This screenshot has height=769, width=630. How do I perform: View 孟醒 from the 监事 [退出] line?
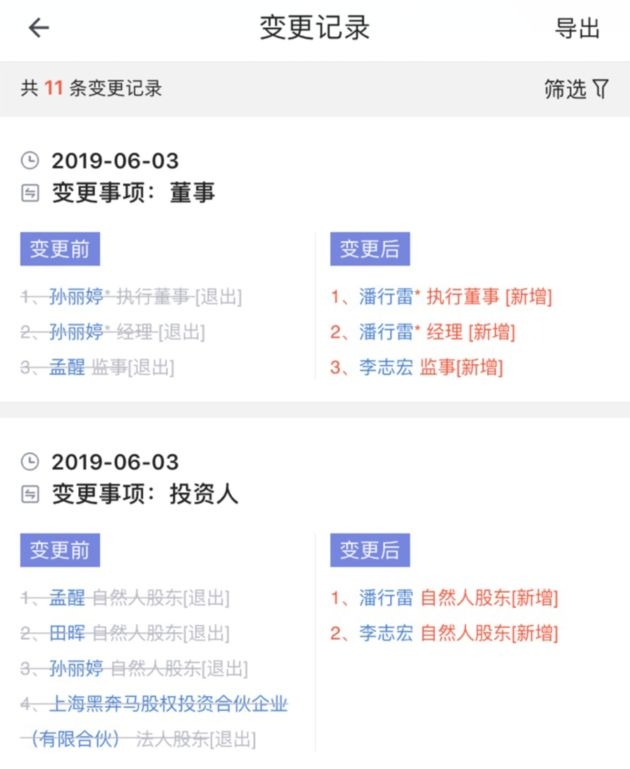tap(68, 367)
